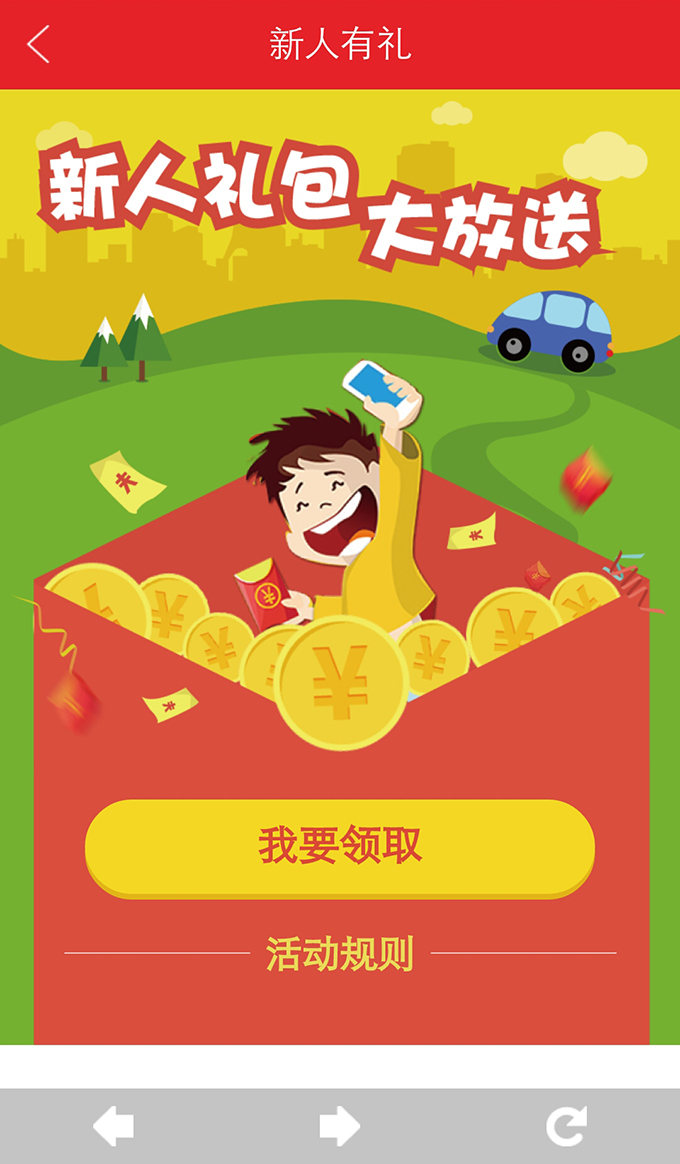This screenshot has width=680, height=1164.
Task: Go back from 新人有礼 page
Action: point(38,45)
